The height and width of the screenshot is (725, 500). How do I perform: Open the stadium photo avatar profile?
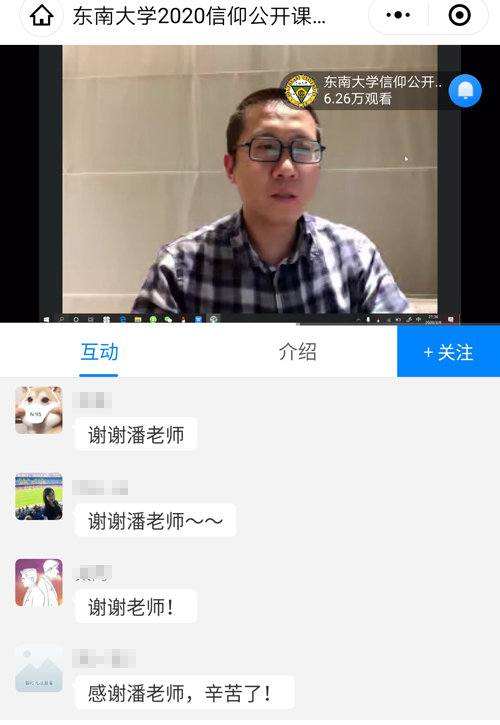[x=39, y=496]
